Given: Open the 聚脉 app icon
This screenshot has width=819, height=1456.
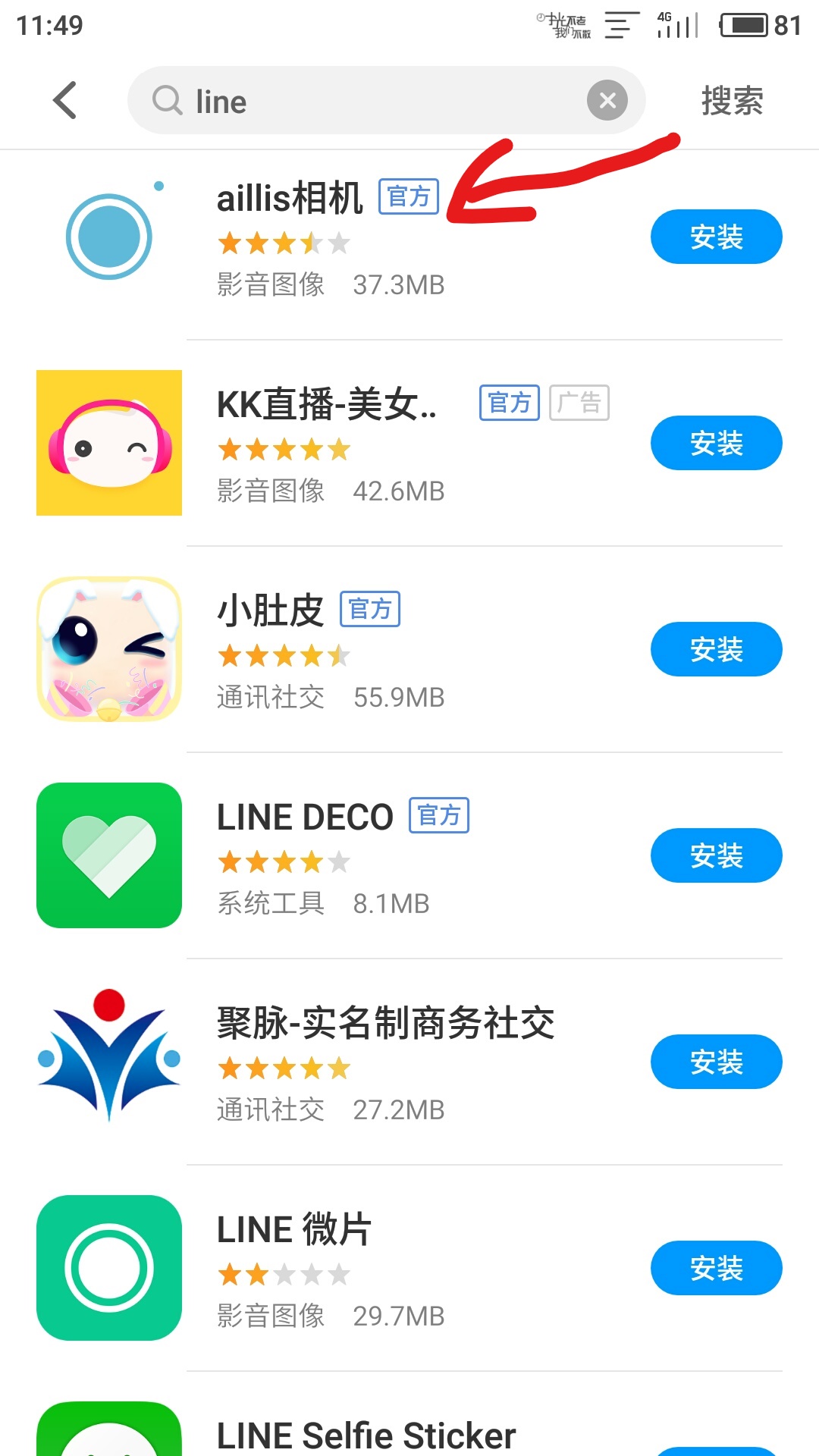Looking at the screenshot, I should tap(108, 1060).
